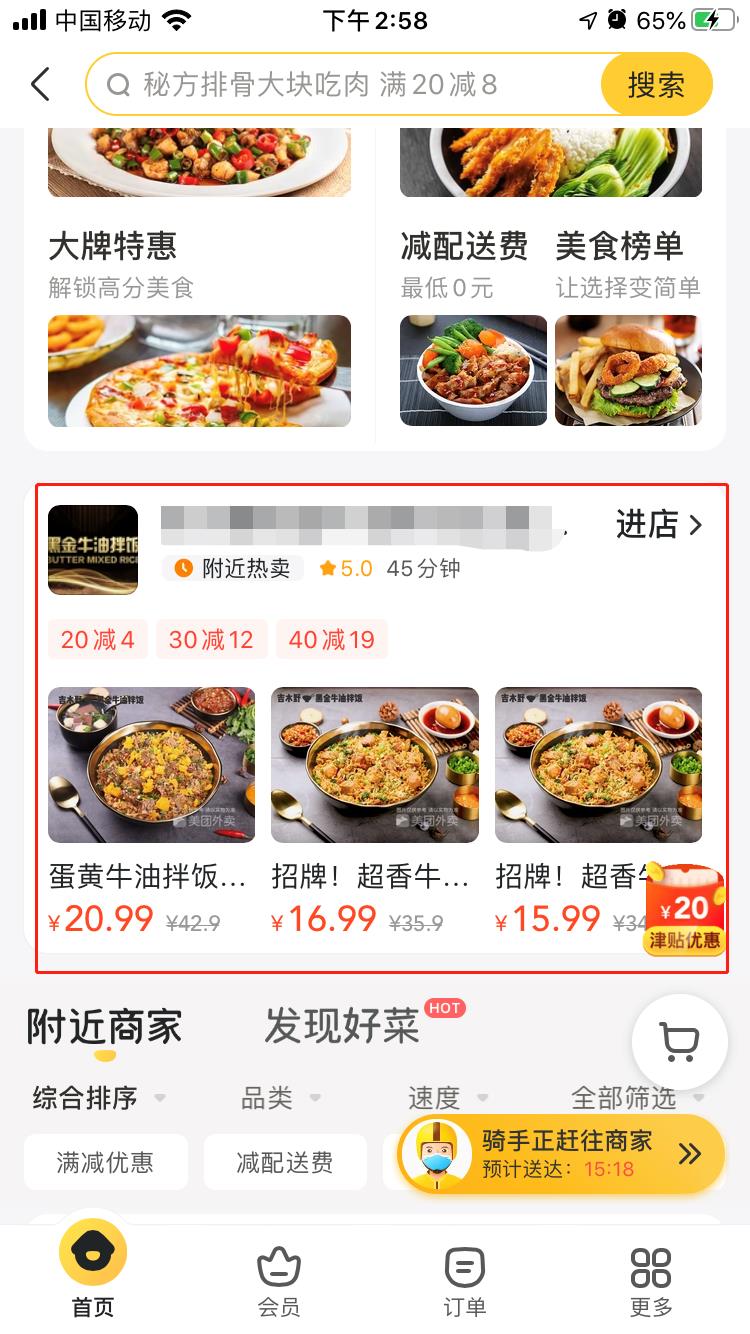Open the 会员 membership crown icon
The image size is (750, 1334).
click(x=278, y=1268)
